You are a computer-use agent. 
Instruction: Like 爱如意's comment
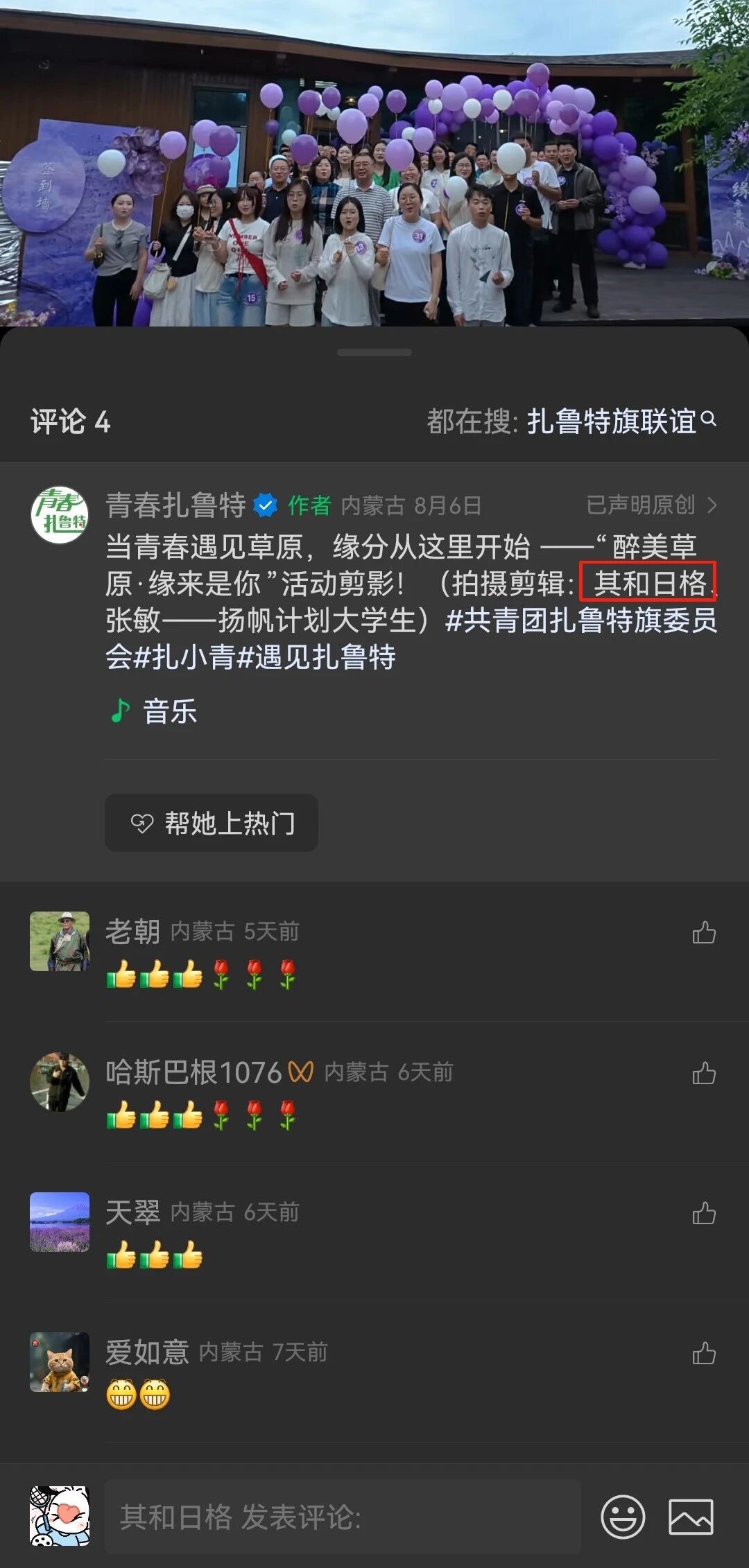[x=703, y=1353]
